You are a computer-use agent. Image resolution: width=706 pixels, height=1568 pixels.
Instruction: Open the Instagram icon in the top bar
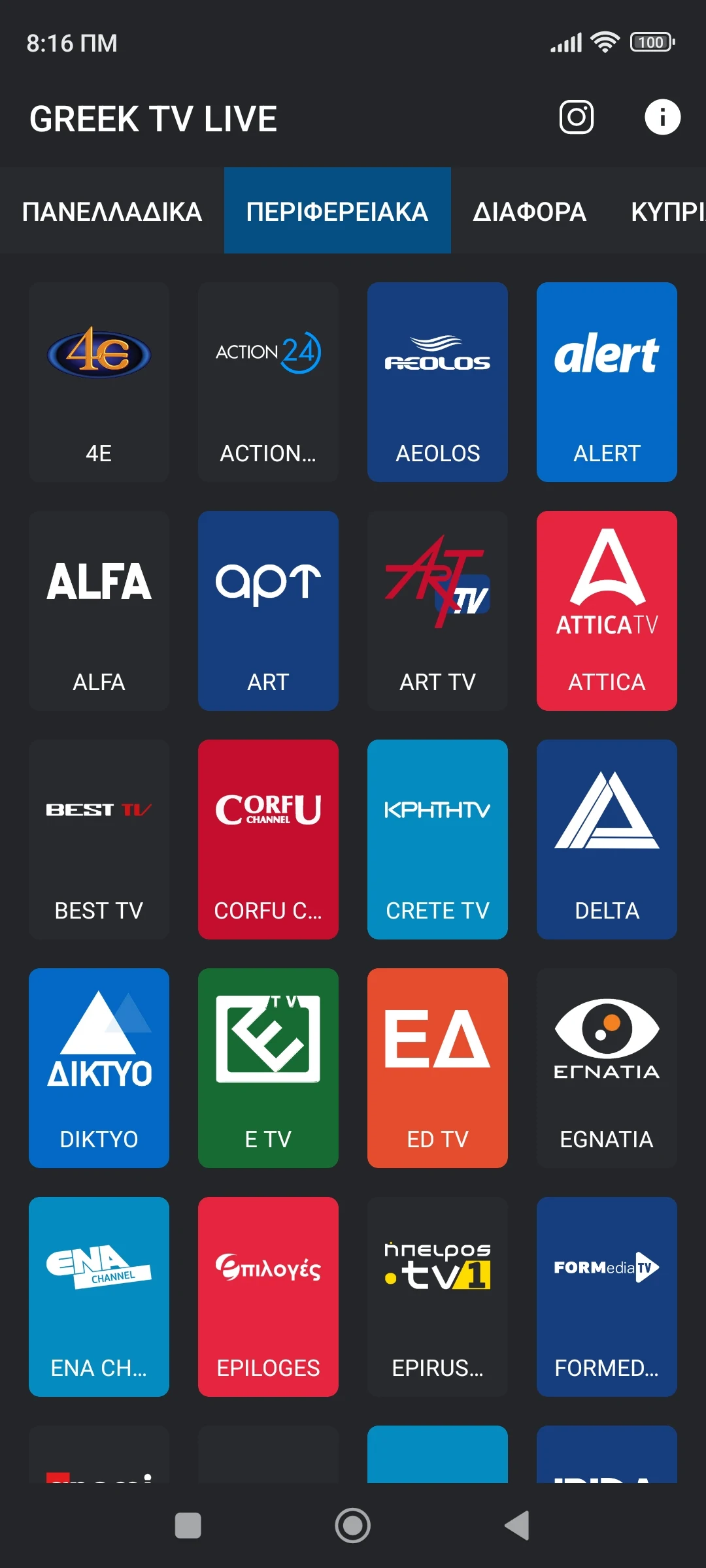tap(575, 117)
